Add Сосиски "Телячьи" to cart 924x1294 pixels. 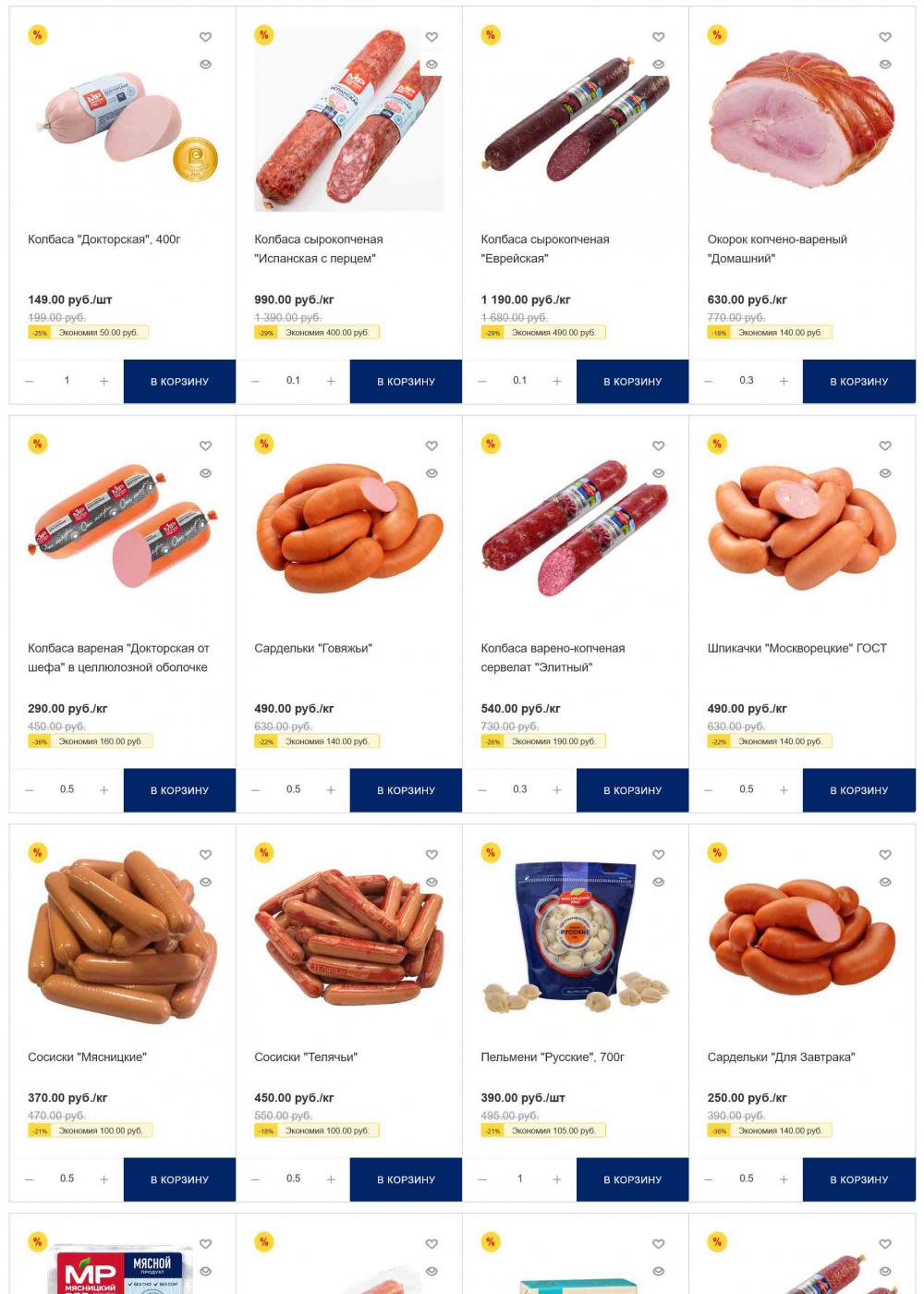tap(406, 1179)
